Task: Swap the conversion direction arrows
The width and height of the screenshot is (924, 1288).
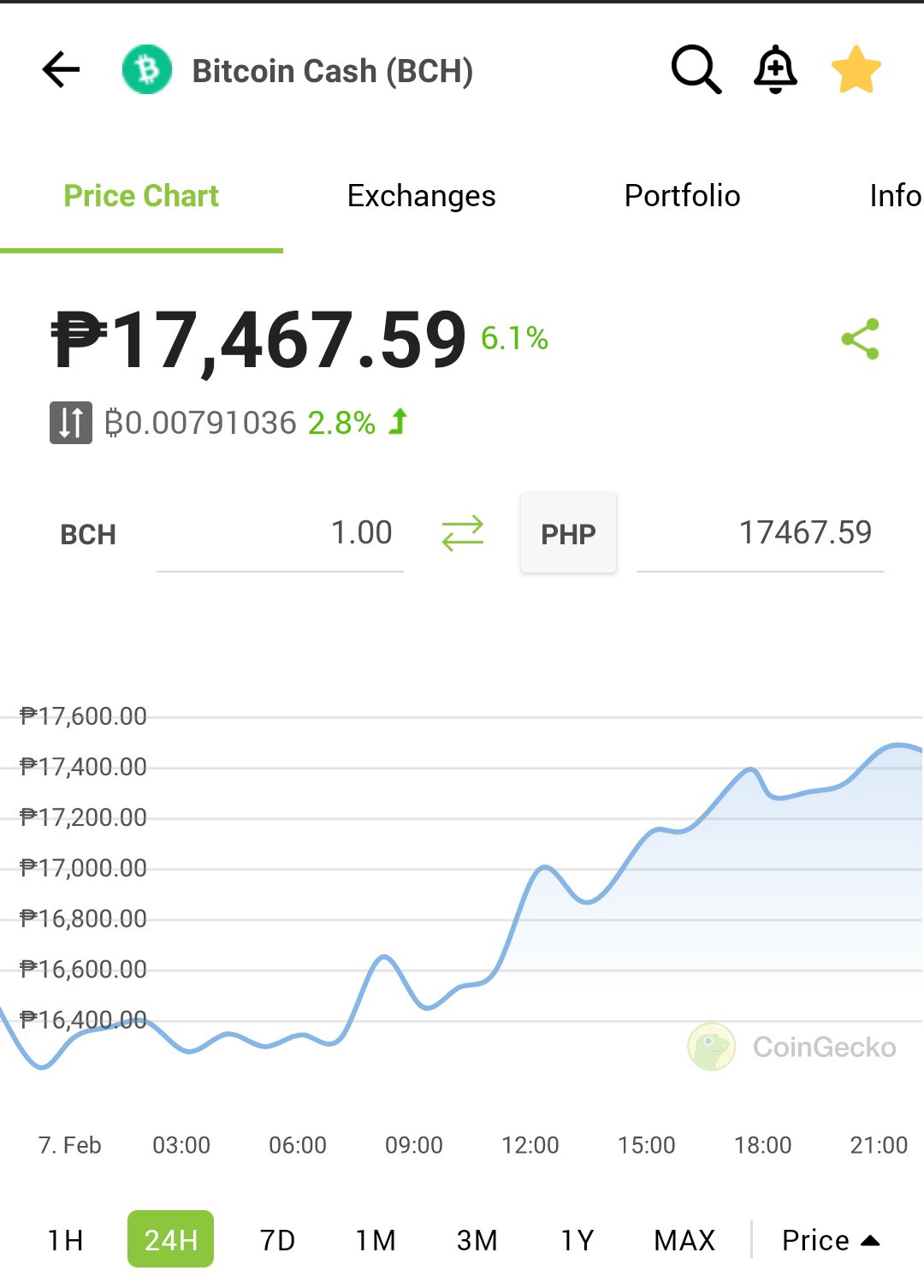Action: click(463, 533)
